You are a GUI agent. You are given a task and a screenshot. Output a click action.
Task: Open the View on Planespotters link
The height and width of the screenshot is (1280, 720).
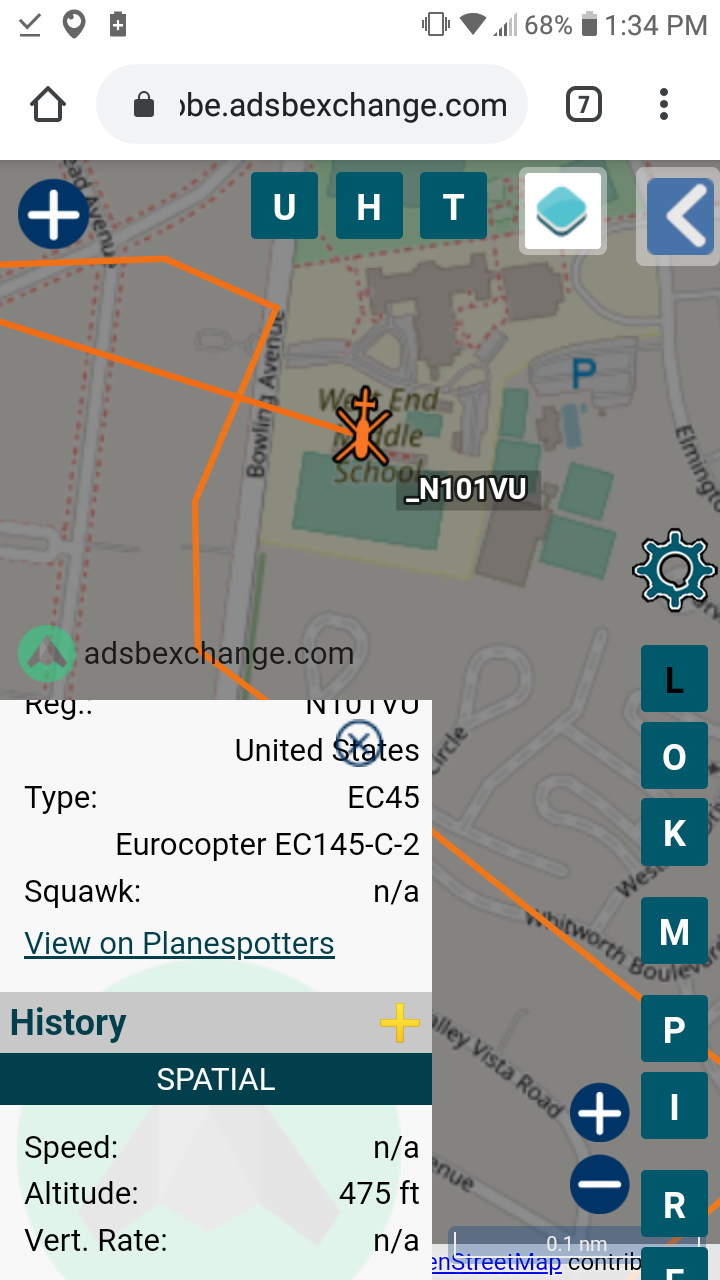click(x=179, y=943)
